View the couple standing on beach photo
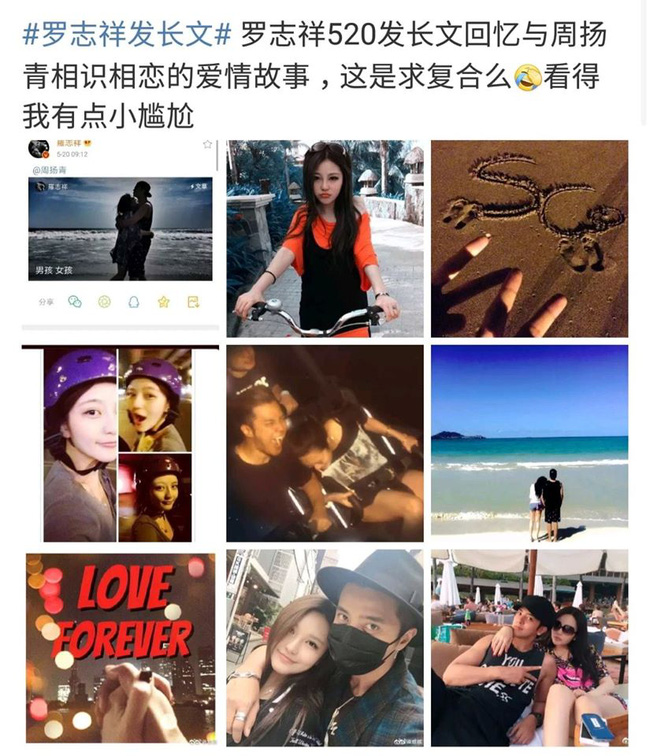The image size is (650, 756). click(528, 443)
